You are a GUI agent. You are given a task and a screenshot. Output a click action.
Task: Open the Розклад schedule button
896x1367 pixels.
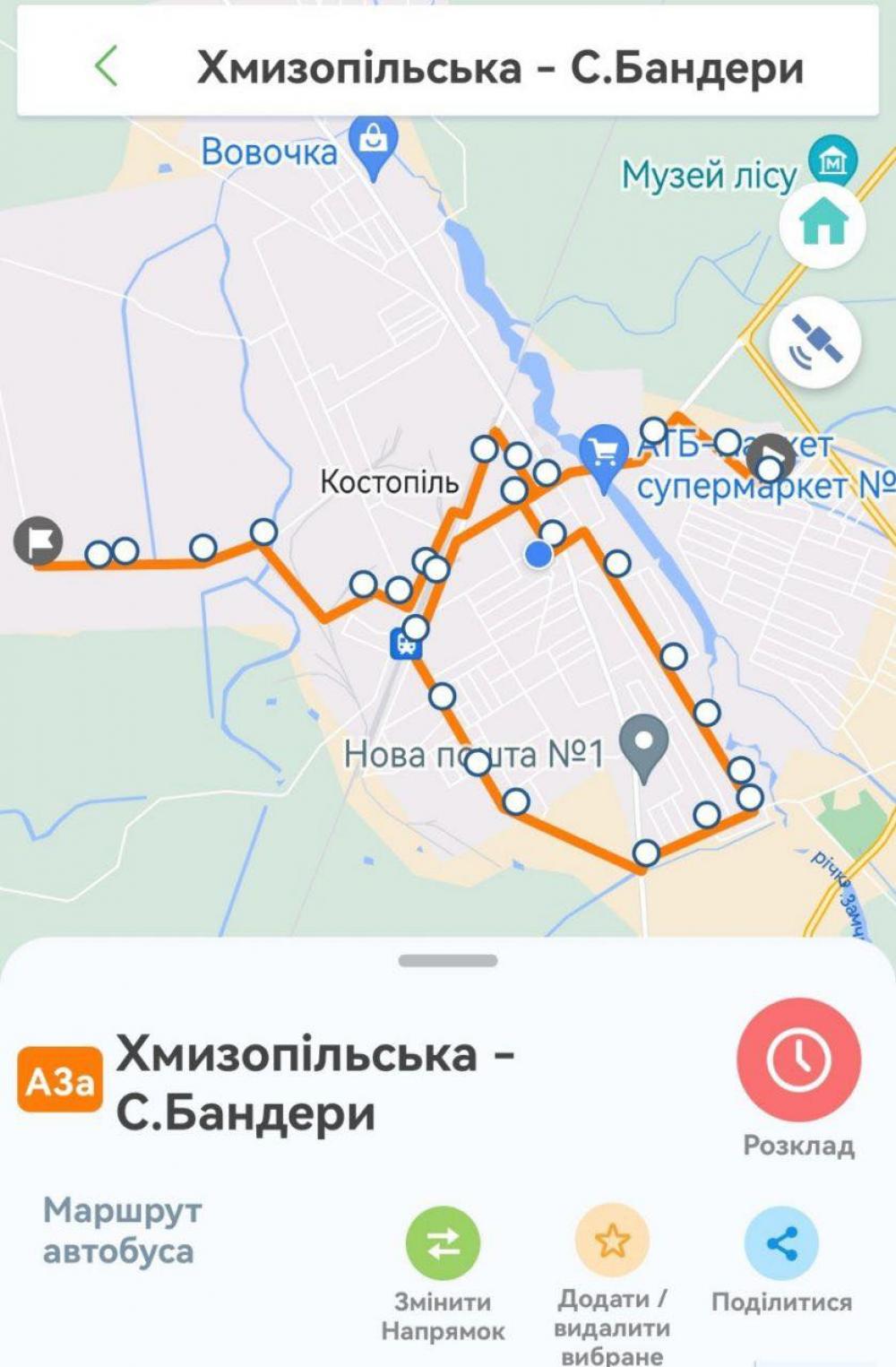797,1060
